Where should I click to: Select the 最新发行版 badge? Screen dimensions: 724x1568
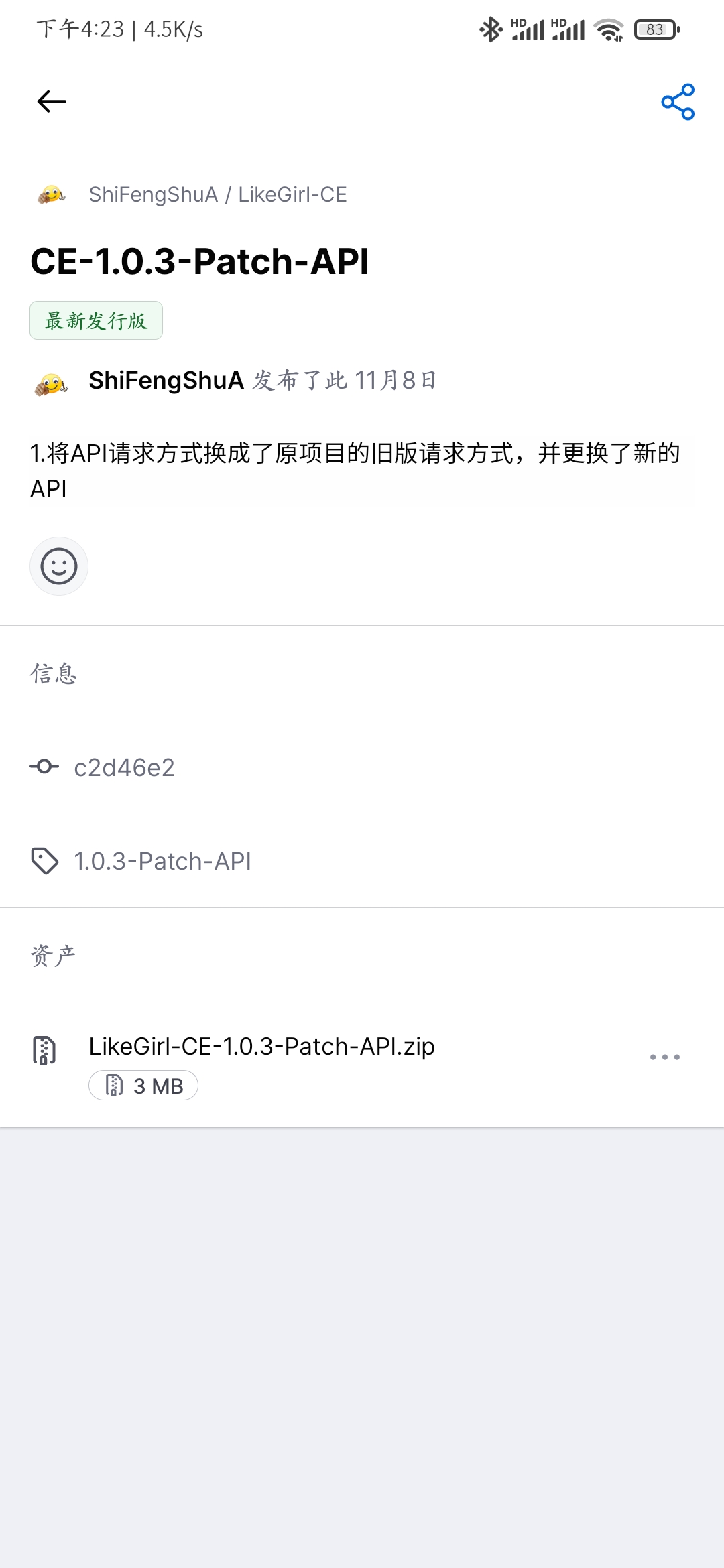(x=96, y=320)
